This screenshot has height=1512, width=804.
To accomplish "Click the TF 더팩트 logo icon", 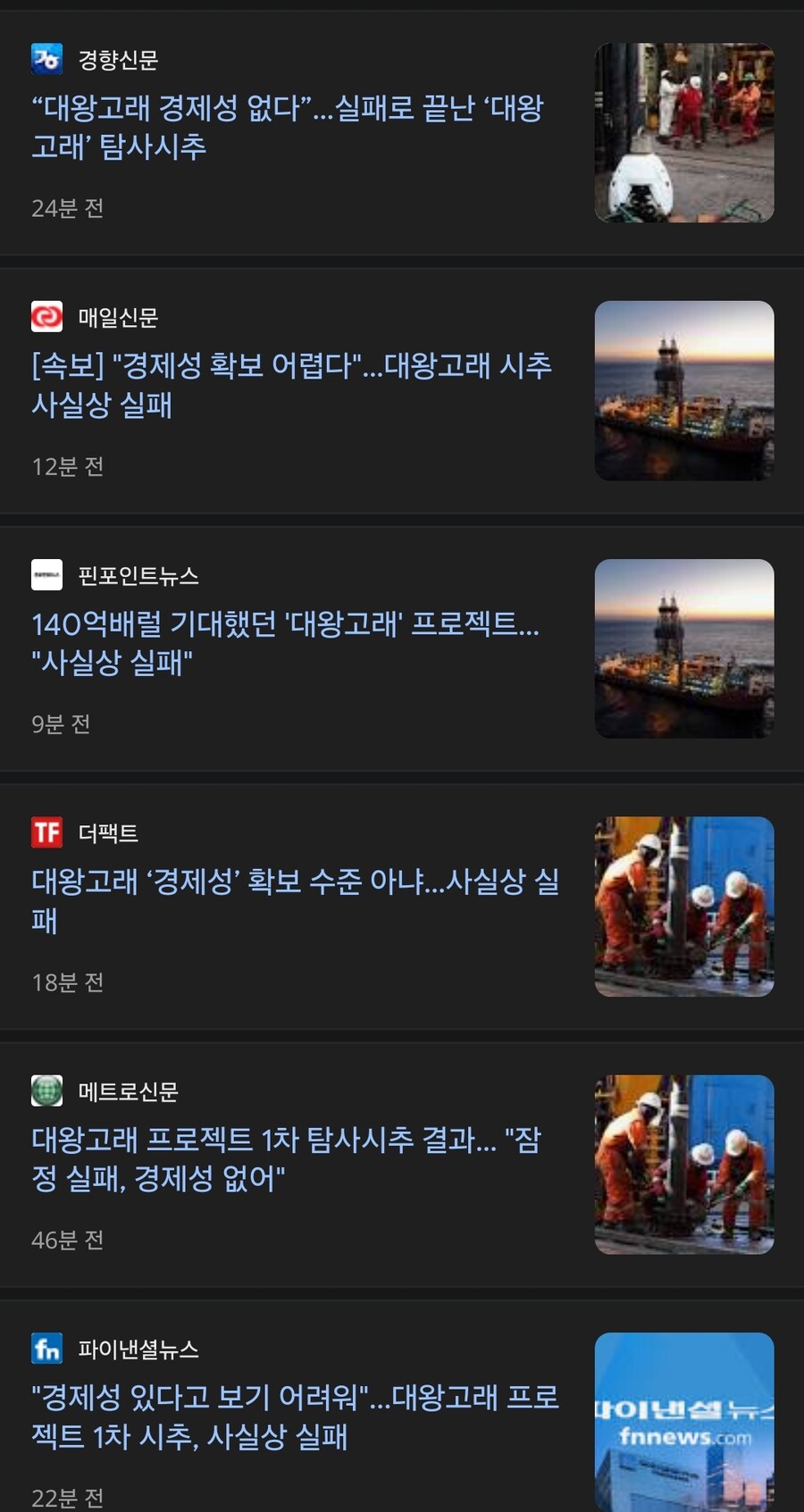I will pyautogui.click(x=47, y=831).
